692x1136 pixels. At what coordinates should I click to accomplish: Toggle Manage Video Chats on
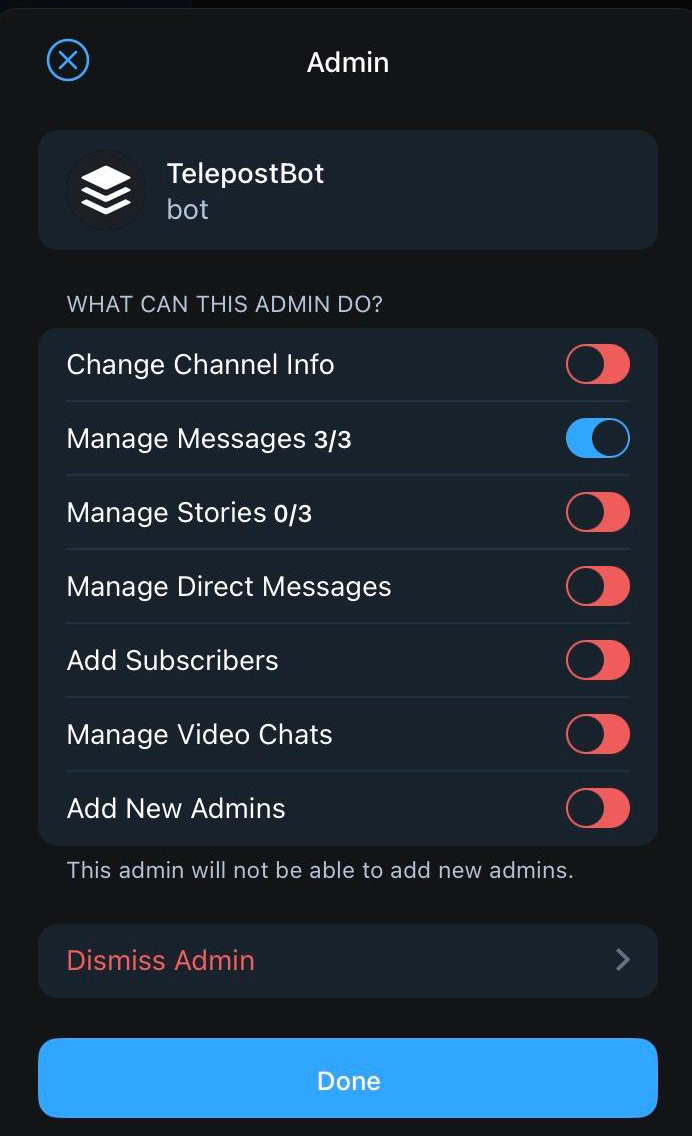pyautogui.click(x=597, y=734)
